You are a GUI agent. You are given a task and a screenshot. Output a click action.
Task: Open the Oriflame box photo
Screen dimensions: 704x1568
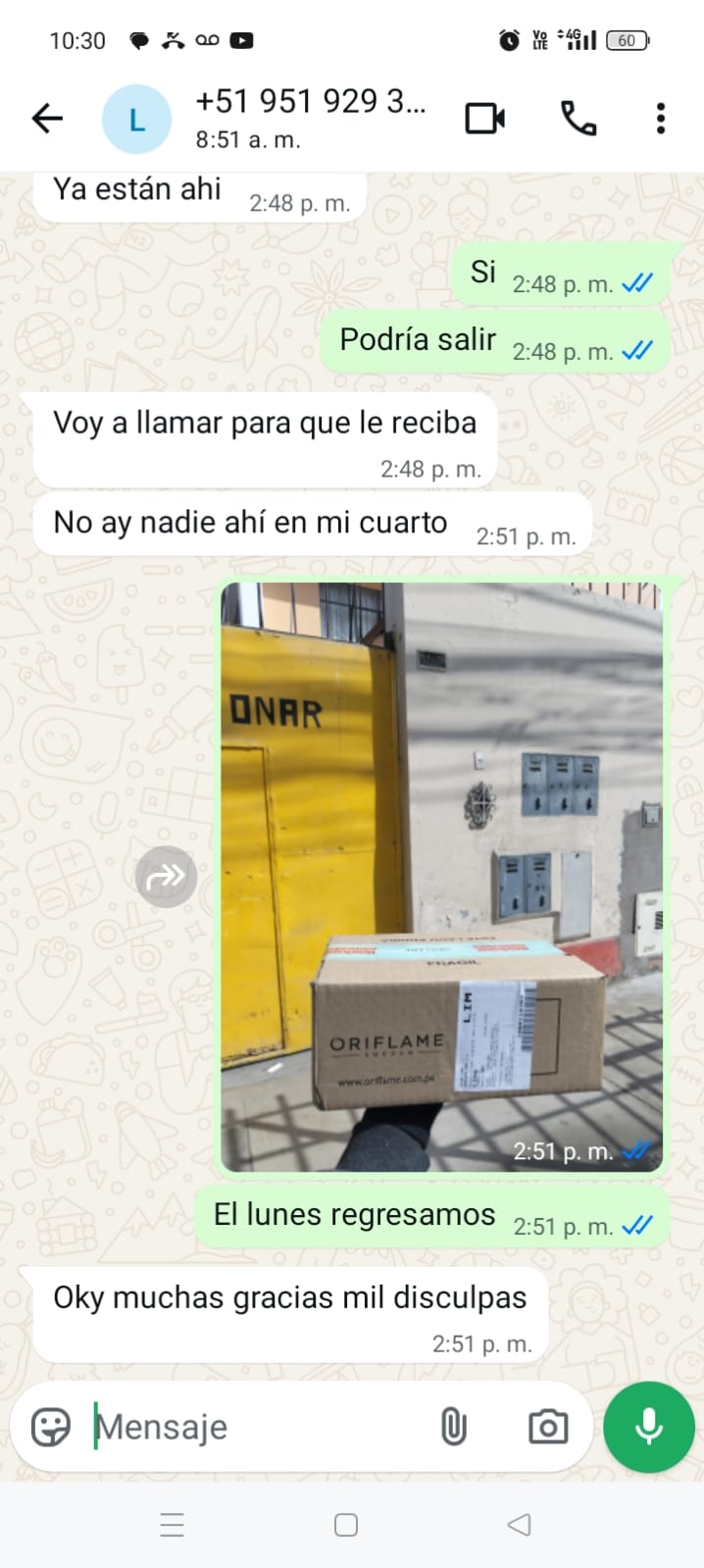click(x=441, y=877)
